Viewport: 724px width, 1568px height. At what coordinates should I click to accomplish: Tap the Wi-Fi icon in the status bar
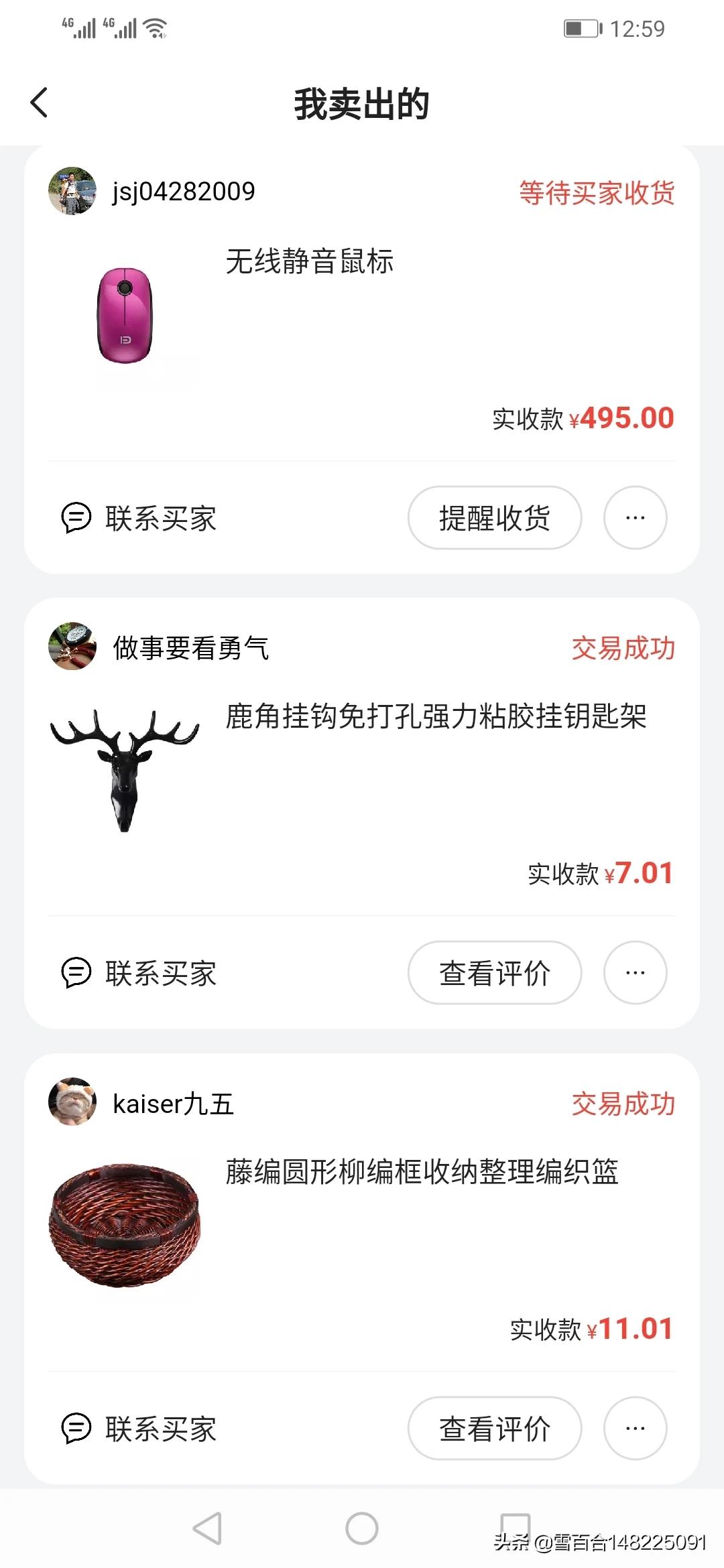pyautogui.click(x=156, y=28)
